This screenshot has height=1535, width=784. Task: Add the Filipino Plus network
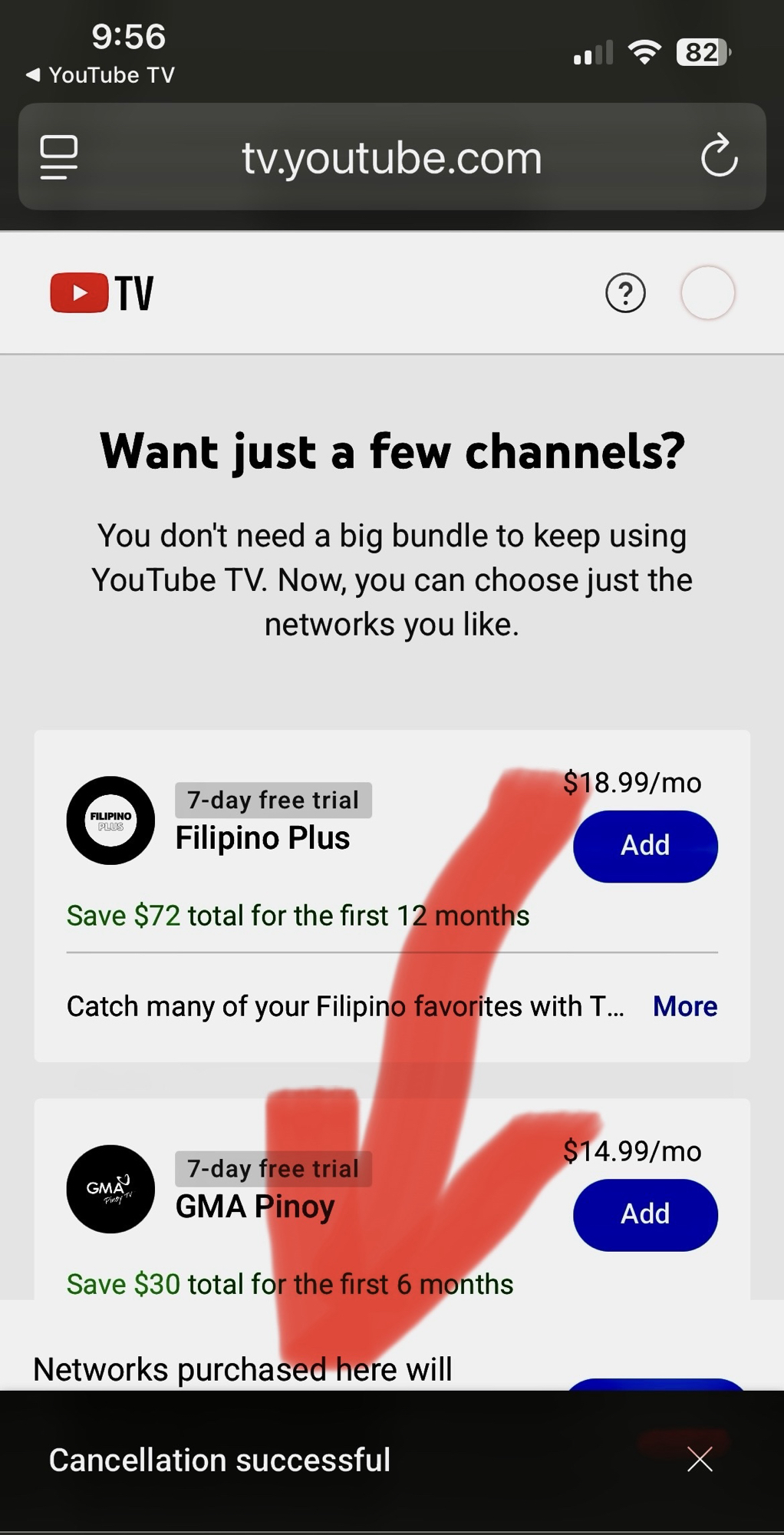tap(645, 846)
